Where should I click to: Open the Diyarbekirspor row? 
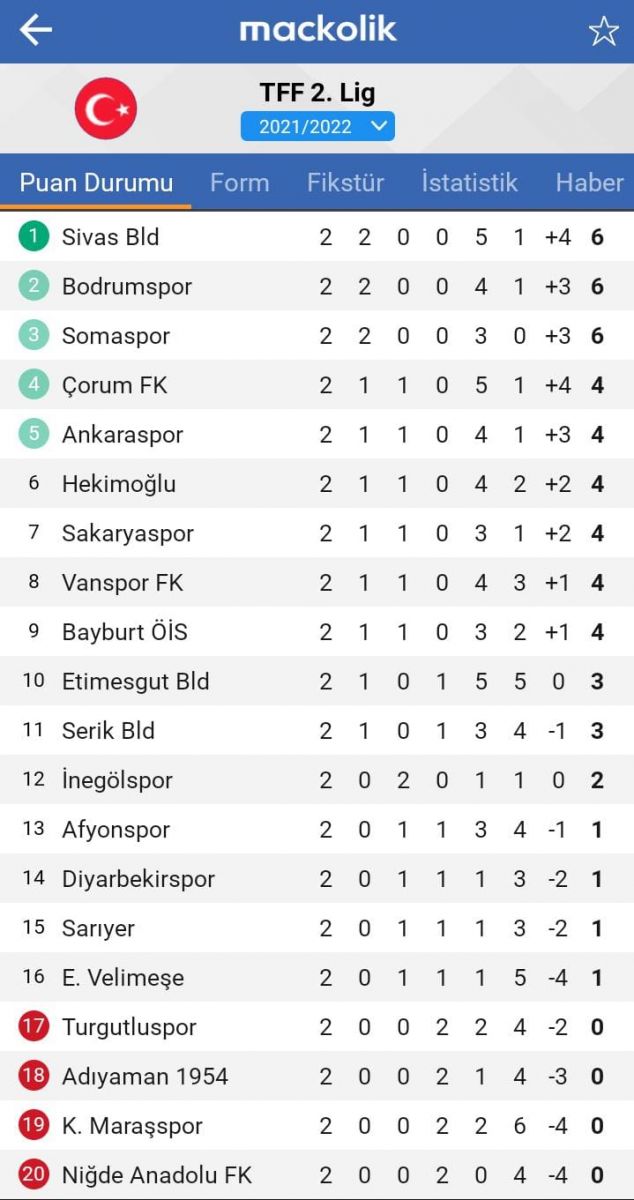coord(317,879)
